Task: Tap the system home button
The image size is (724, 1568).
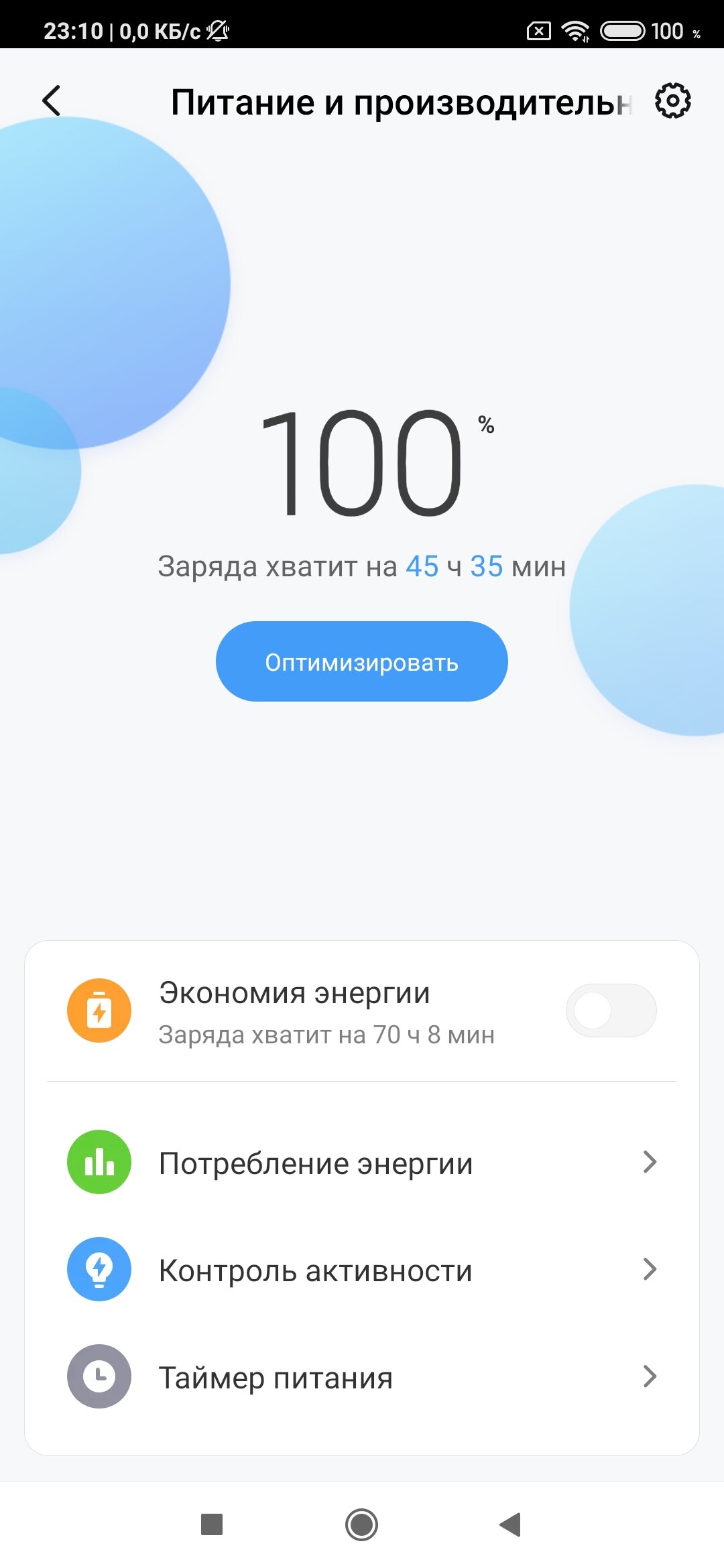Action: (362, 1525)
